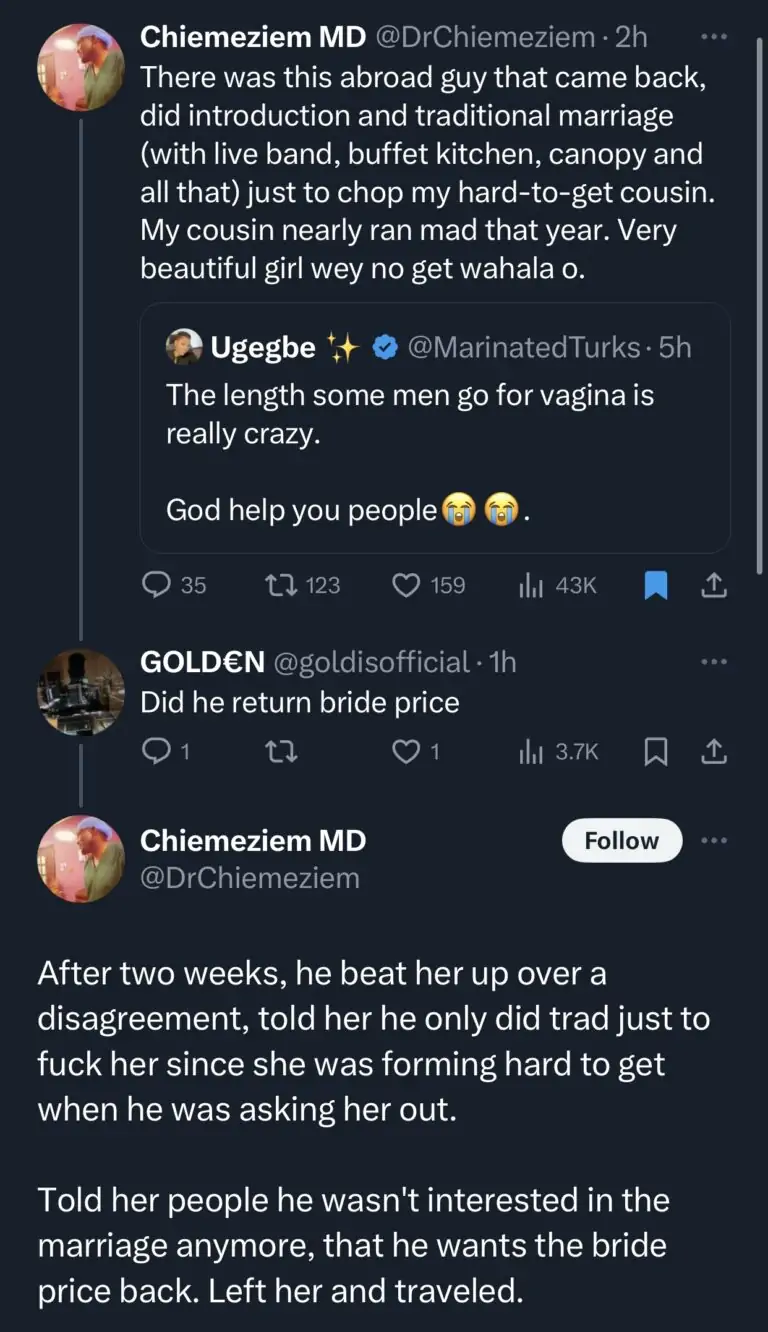The height and width of the screenshot is (1332, 768).
Task: Remove bookmark from Chiemeziem's tweet
Action: [655, 585]
